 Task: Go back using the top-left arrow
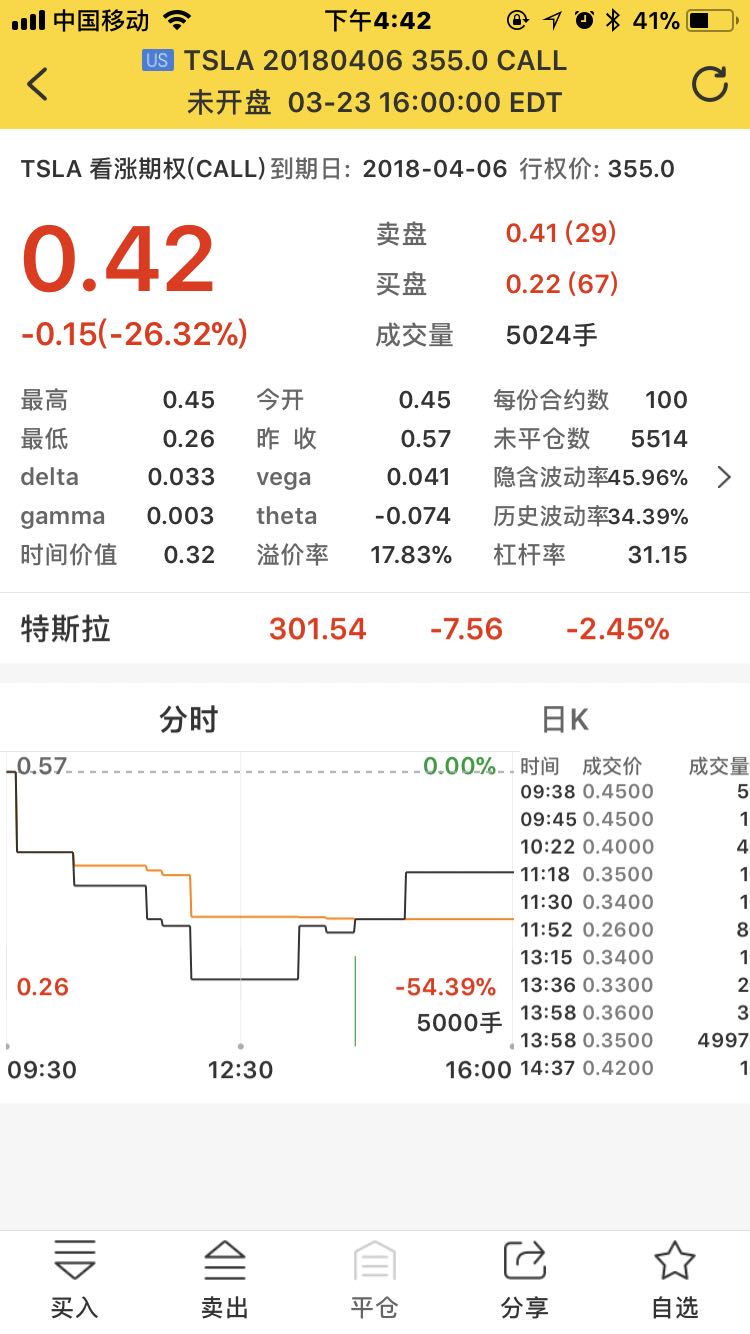click(x=37, y=84)
